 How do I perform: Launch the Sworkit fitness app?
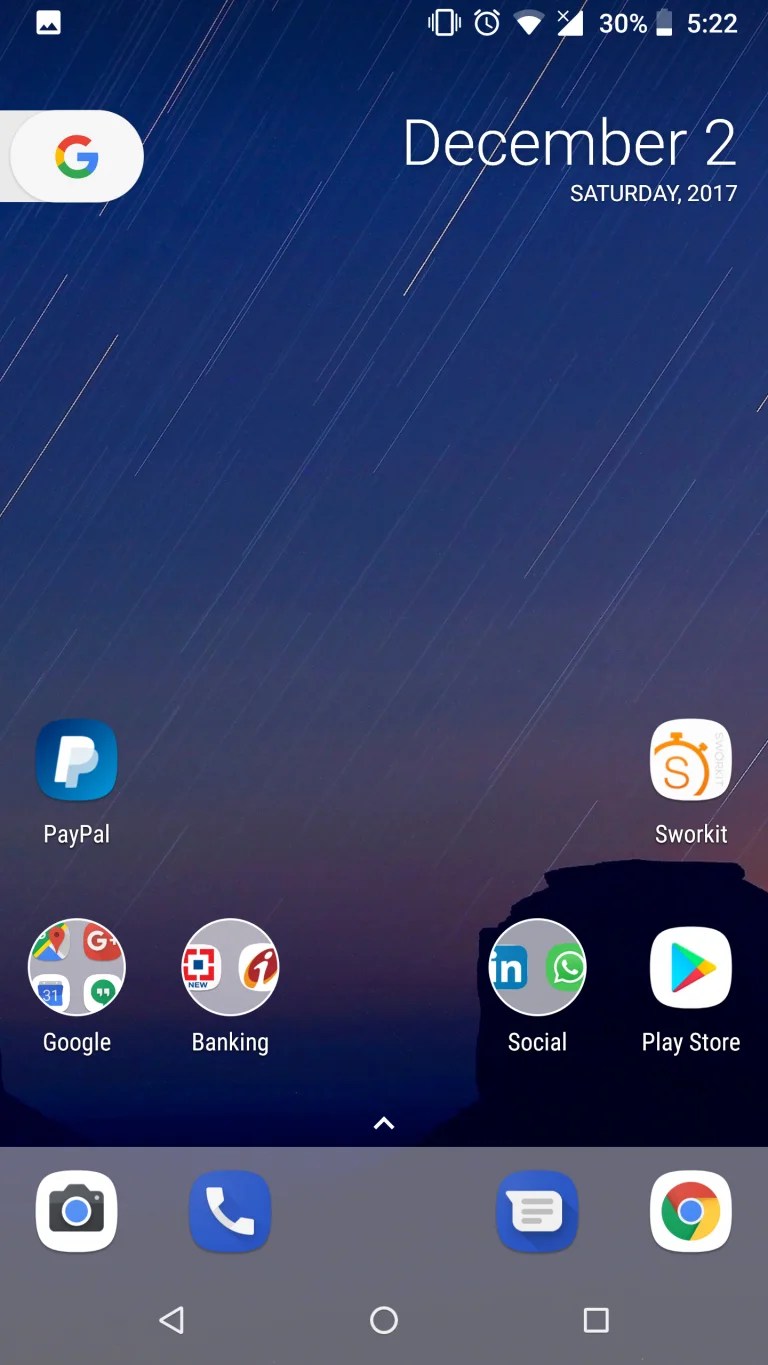691,760
